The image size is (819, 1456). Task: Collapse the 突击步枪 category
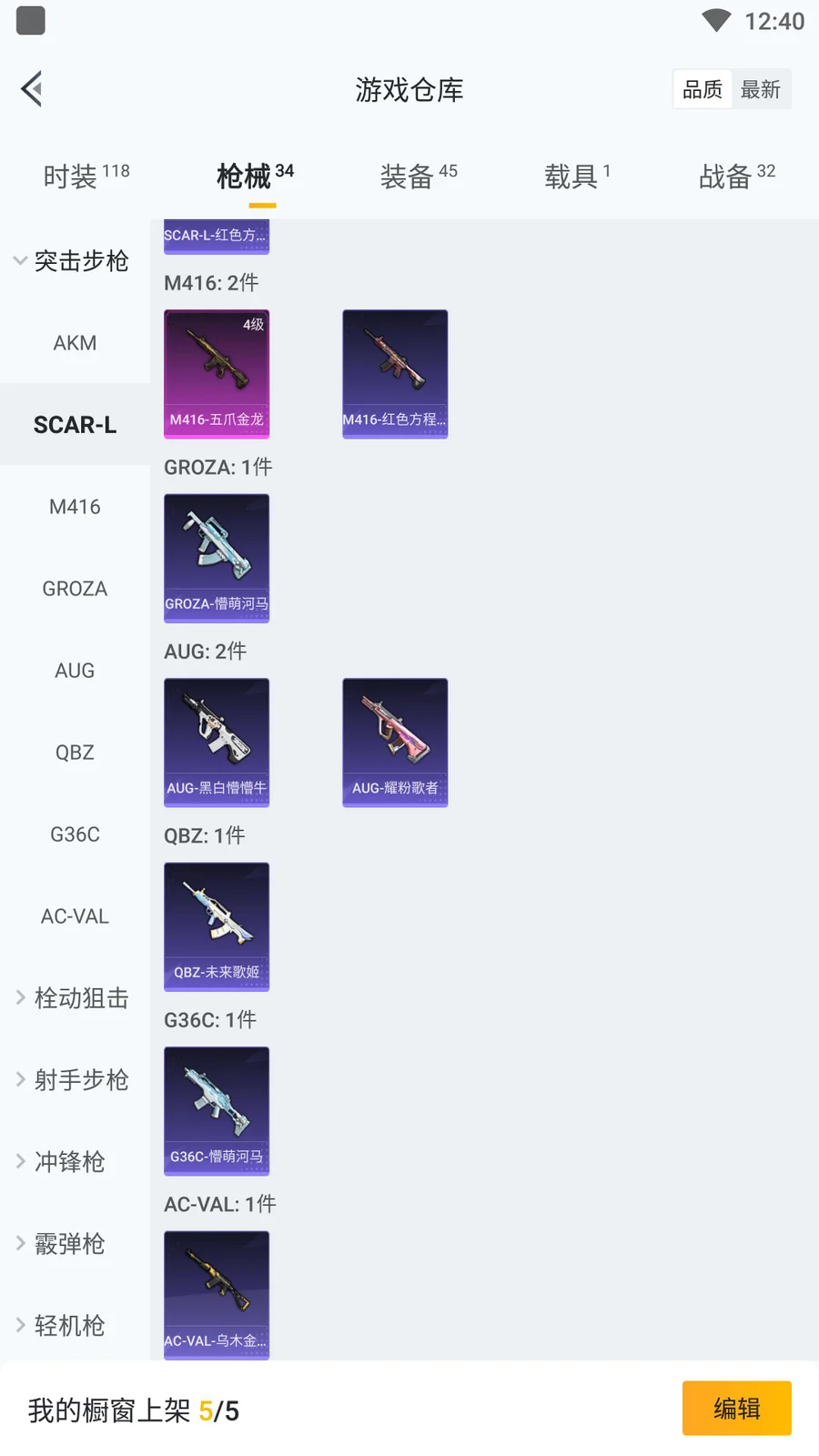tap(73, 261)
